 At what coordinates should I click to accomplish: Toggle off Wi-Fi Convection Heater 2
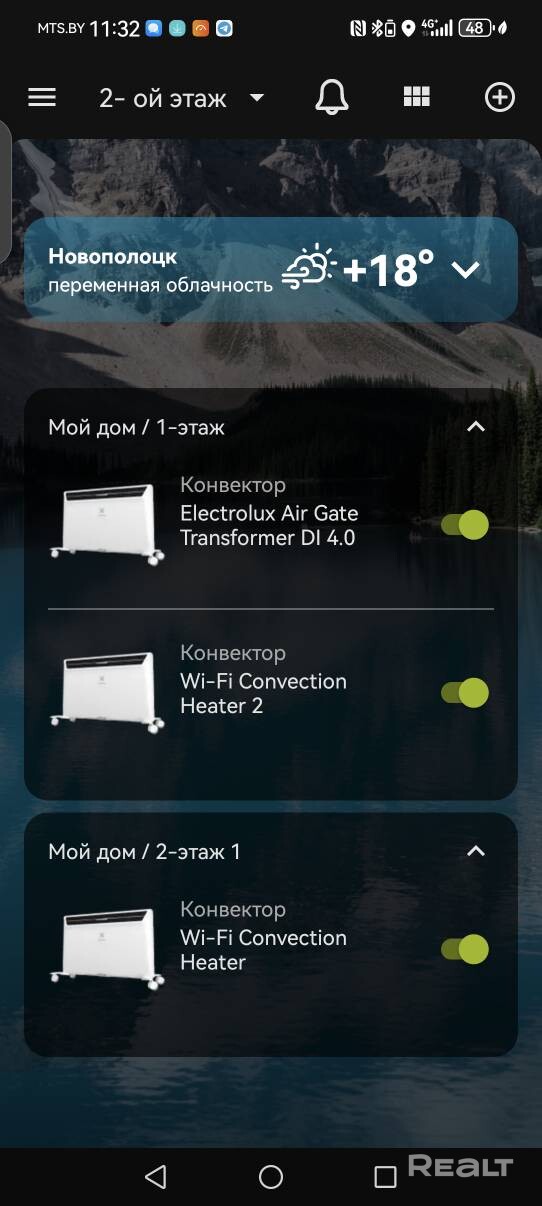tap(465, 693)
